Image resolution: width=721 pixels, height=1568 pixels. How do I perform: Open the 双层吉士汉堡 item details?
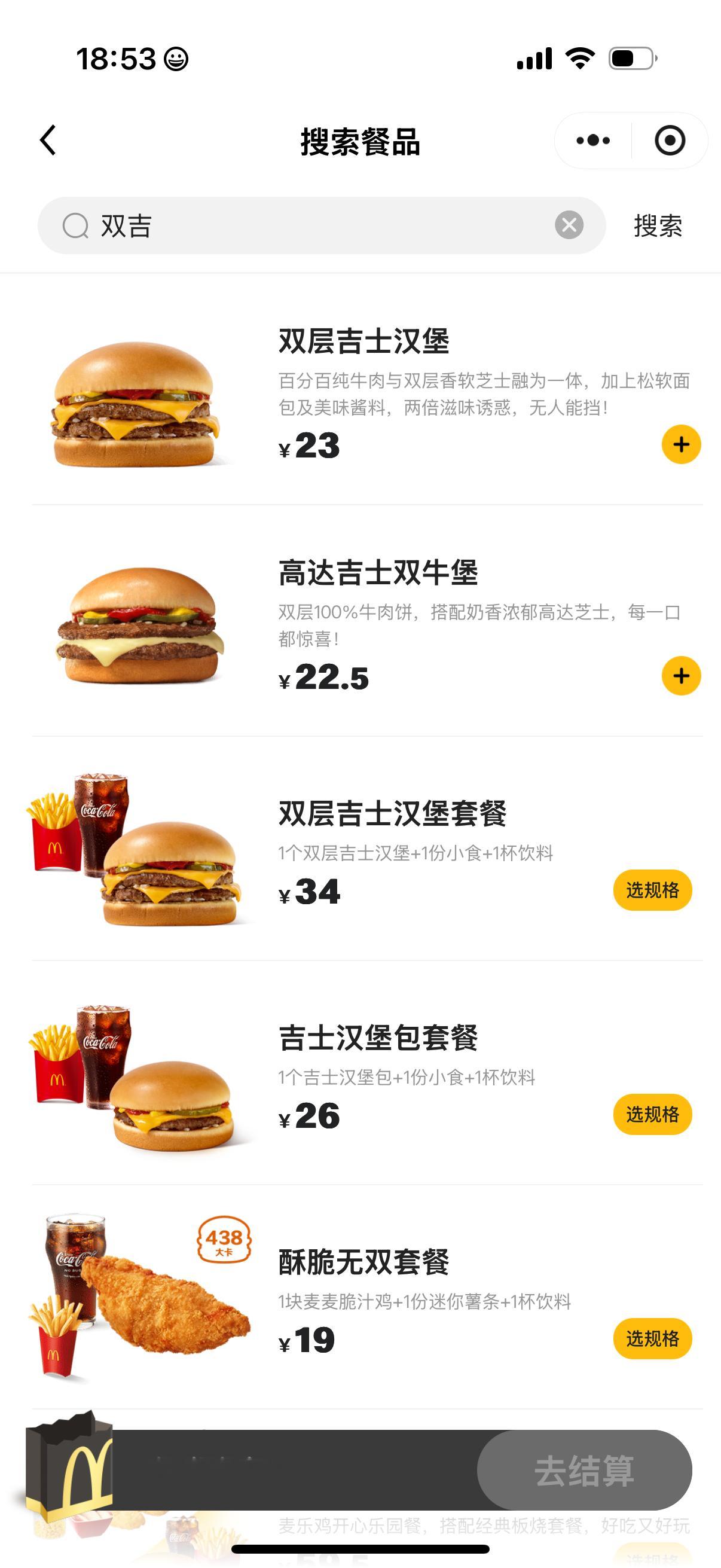pos(364,341)
